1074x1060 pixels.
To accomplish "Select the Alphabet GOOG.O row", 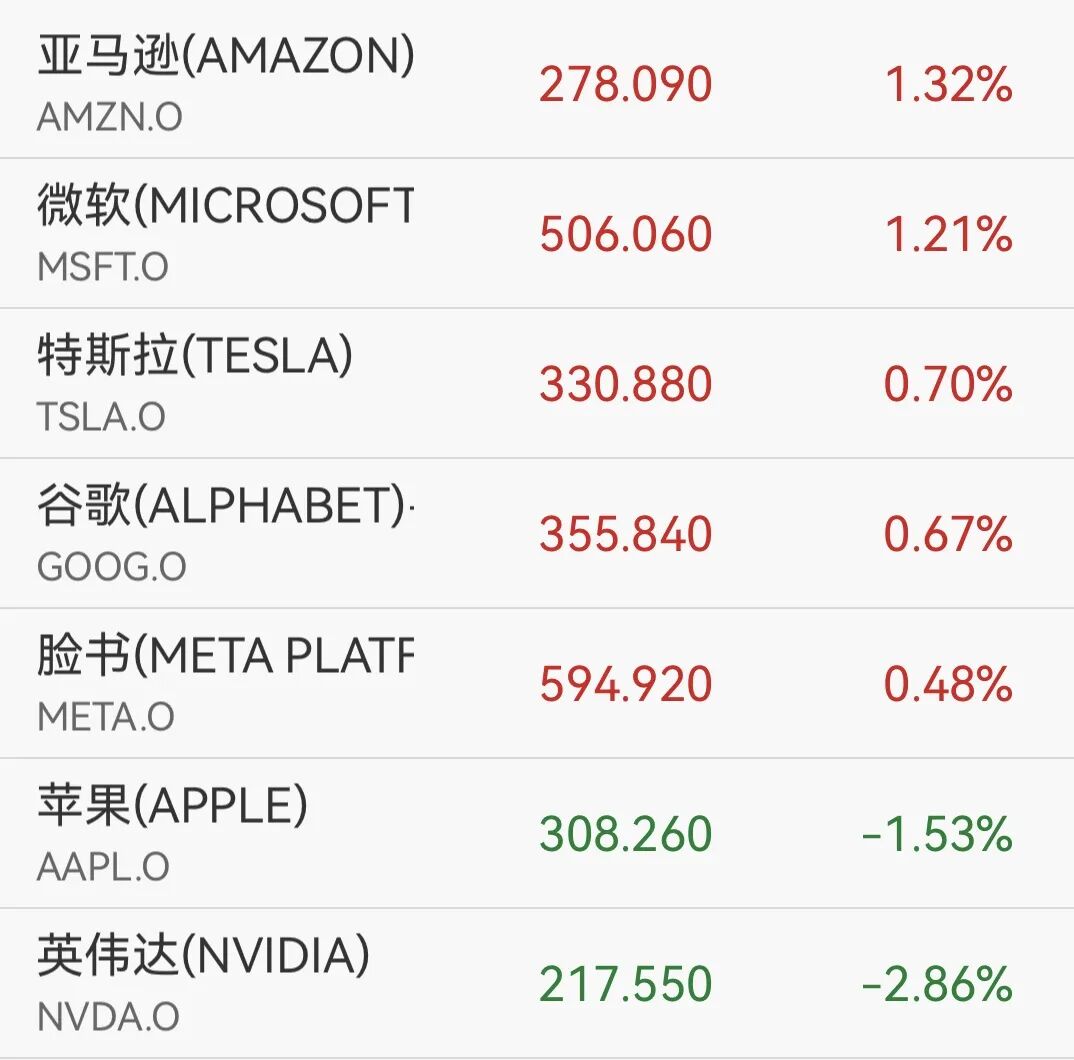I will pyautogui.click(x=537, y=533).
